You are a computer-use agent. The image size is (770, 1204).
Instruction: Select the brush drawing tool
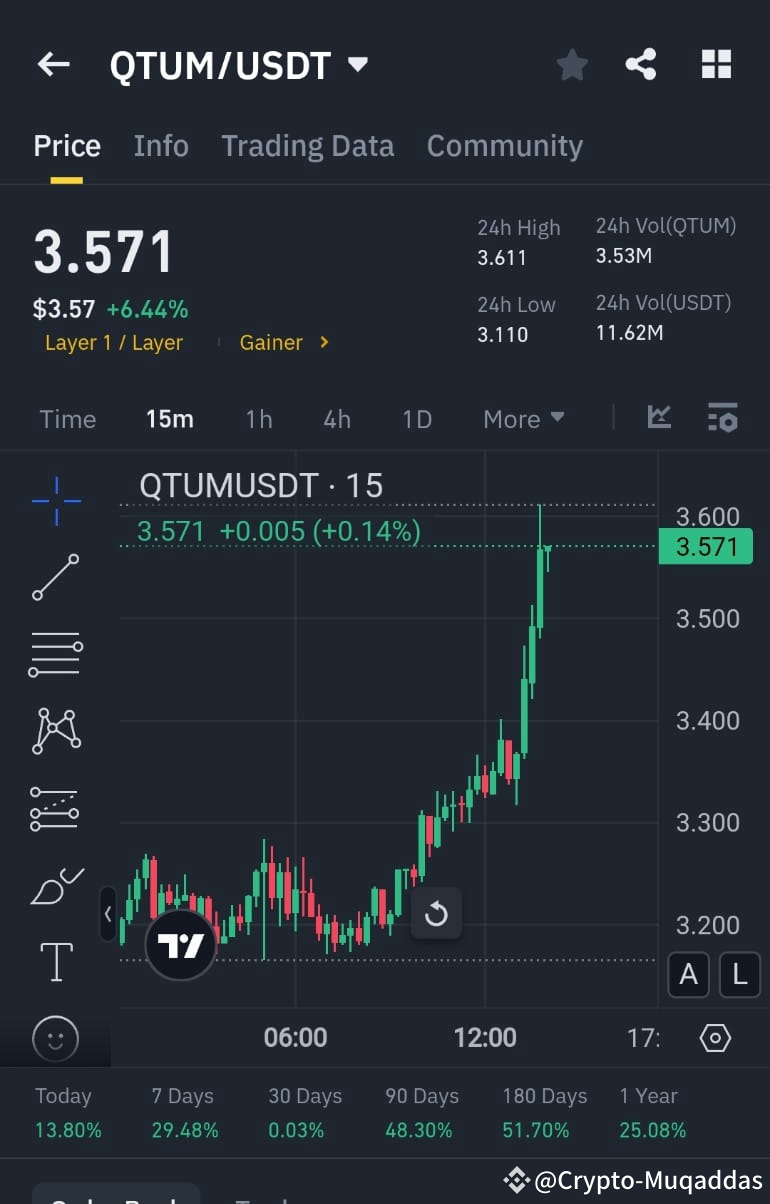coord(55,885)
